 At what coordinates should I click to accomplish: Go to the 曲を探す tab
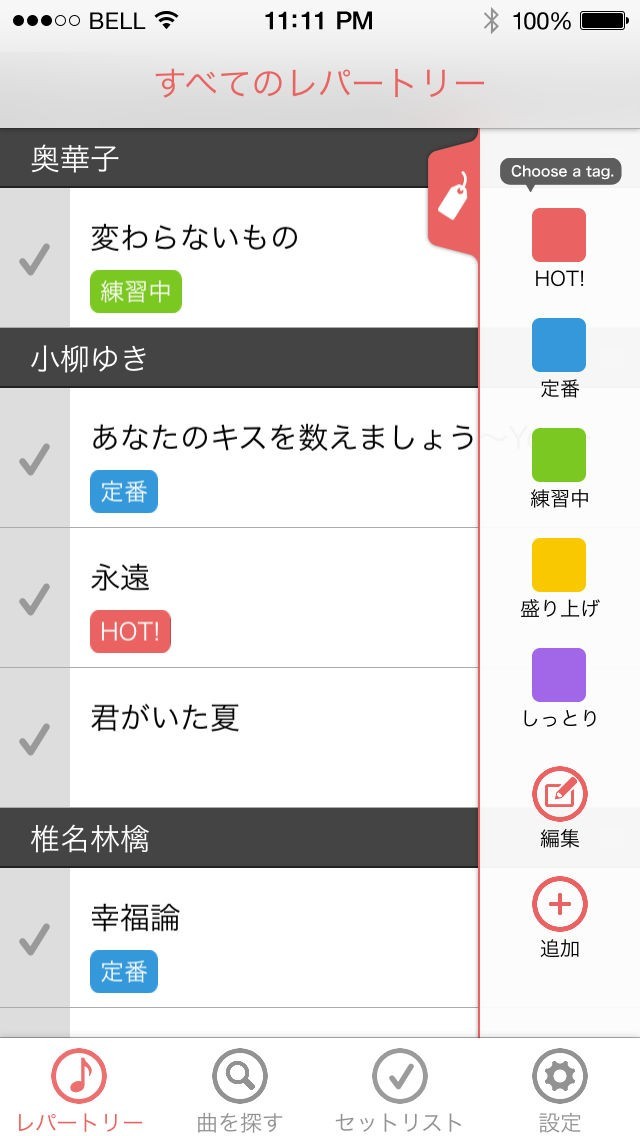[240, 1088]
